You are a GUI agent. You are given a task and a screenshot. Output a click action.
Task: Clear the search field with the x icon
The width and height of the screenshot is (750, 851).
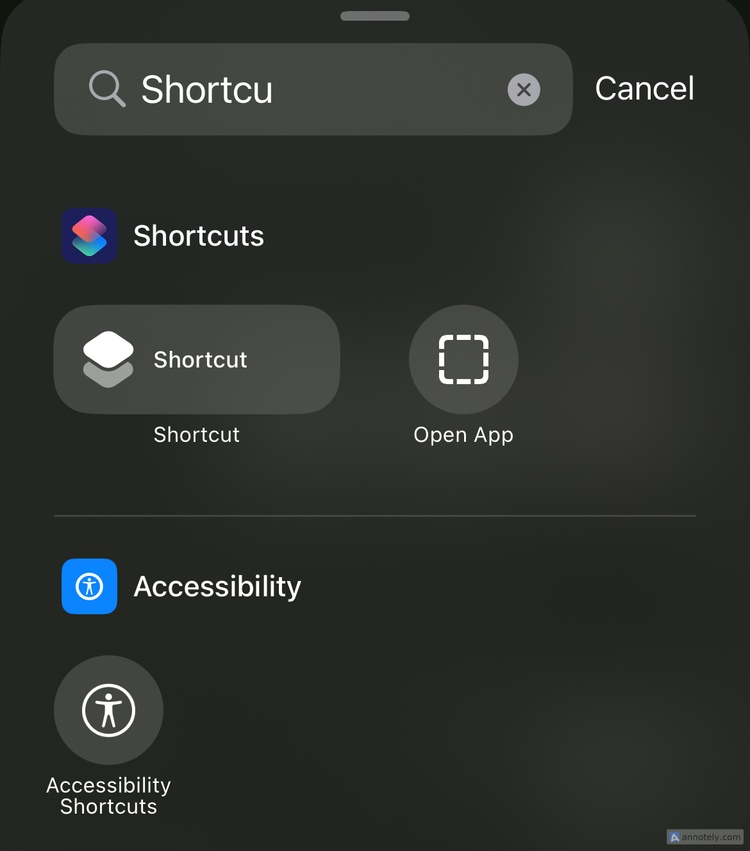click(524, 89)
